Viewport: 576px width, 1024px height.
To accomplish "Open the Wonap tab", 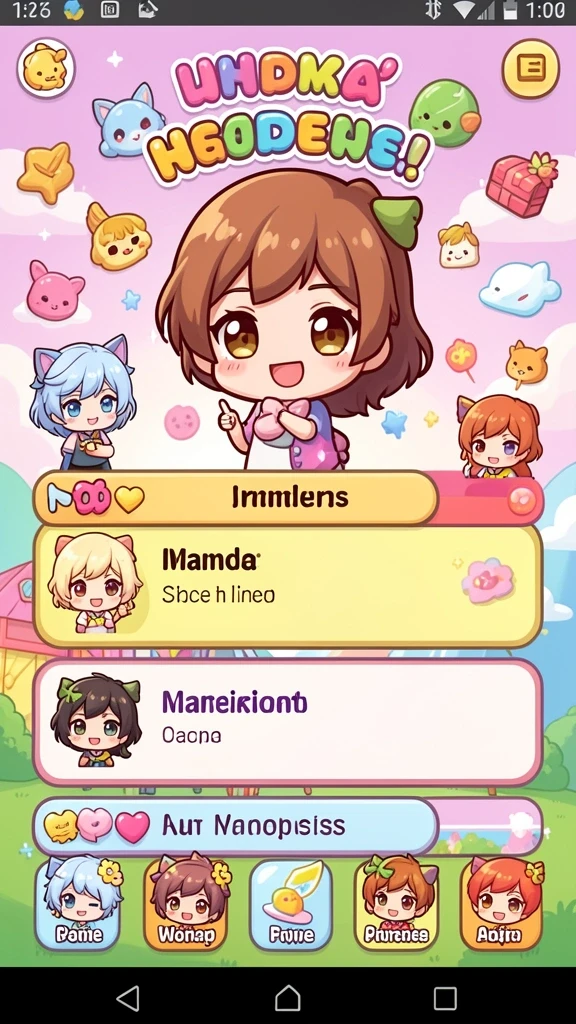I will click(x=185, y=904).
